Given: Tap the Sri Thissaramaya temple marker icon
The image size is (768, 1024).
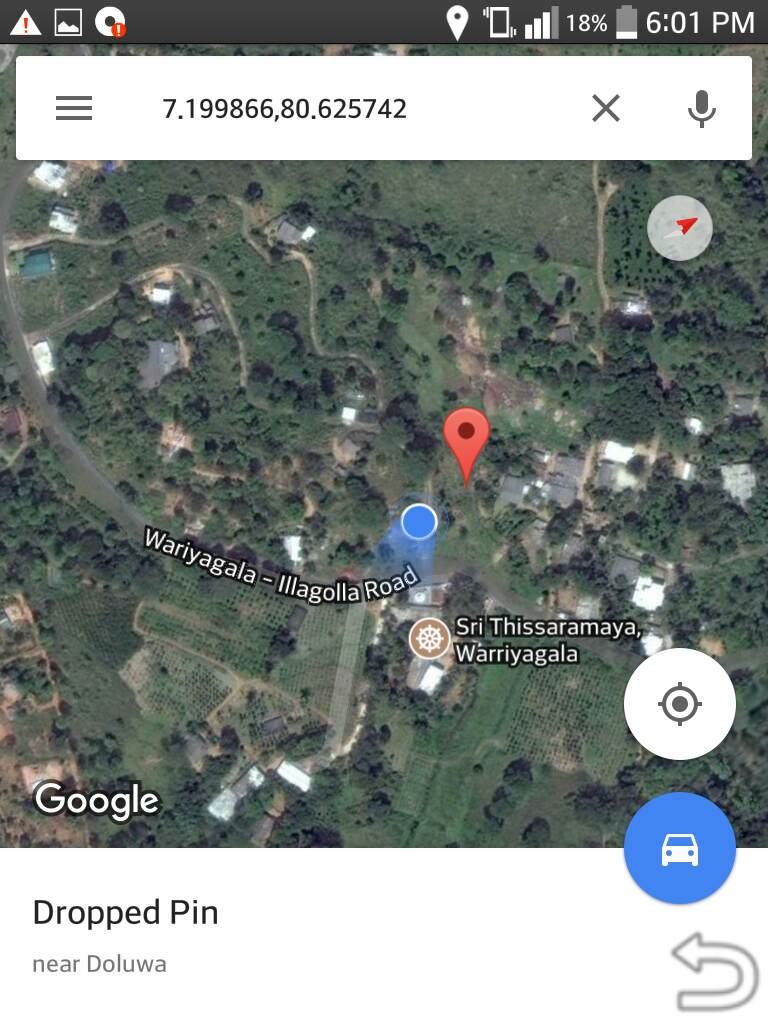Looking at the screenshot, I should pos(429,637).
